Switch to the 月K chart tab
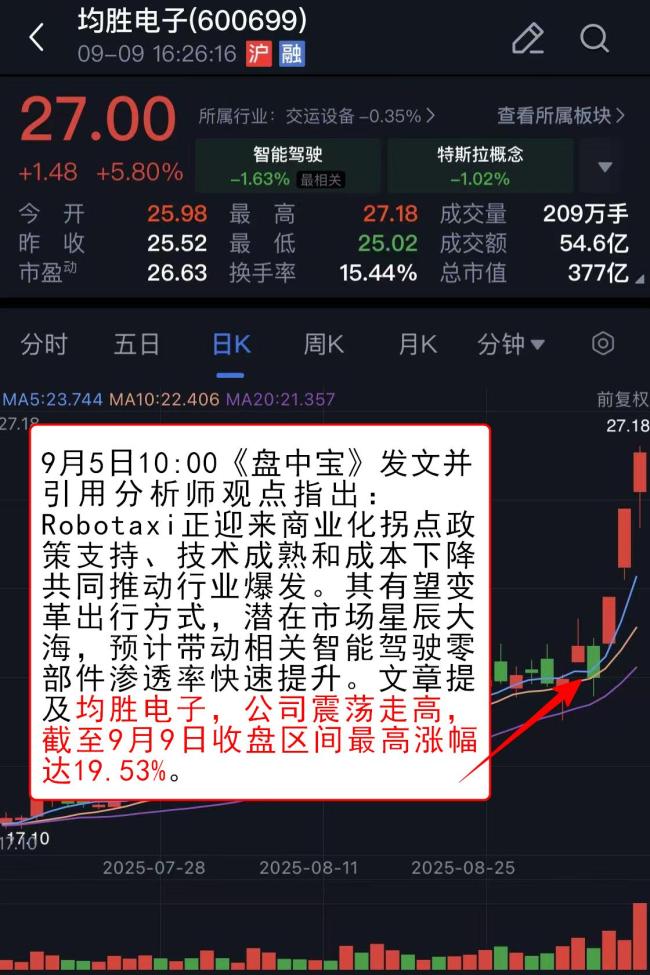 click(x=417, y=345)
